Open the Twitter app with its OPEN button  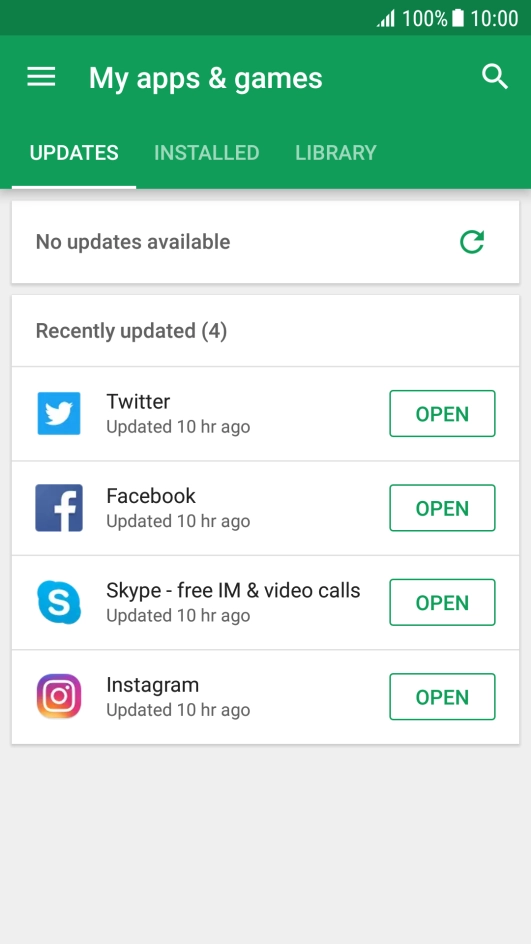tap(442, 414)
